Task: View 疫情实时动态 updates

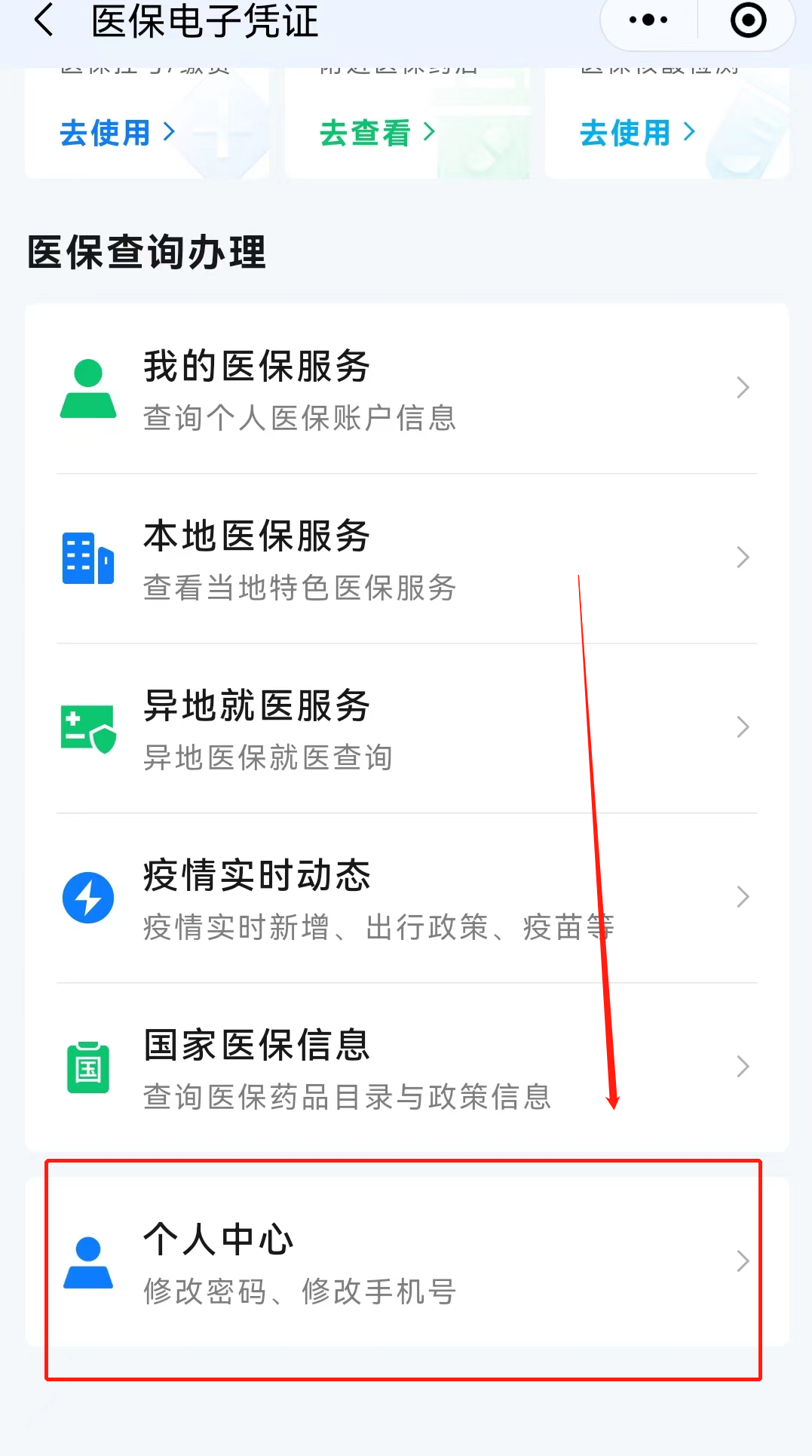Action: [407, 898]
